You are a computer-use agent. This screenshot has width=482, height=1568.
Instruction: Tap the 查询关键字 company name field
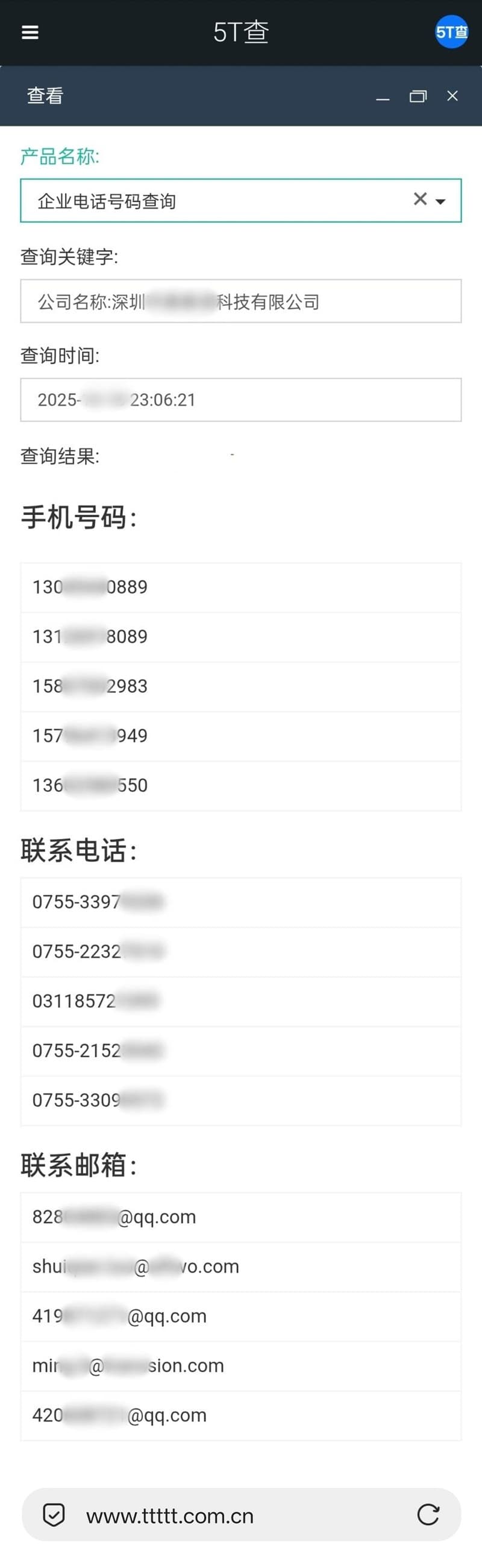coord(240,302)
